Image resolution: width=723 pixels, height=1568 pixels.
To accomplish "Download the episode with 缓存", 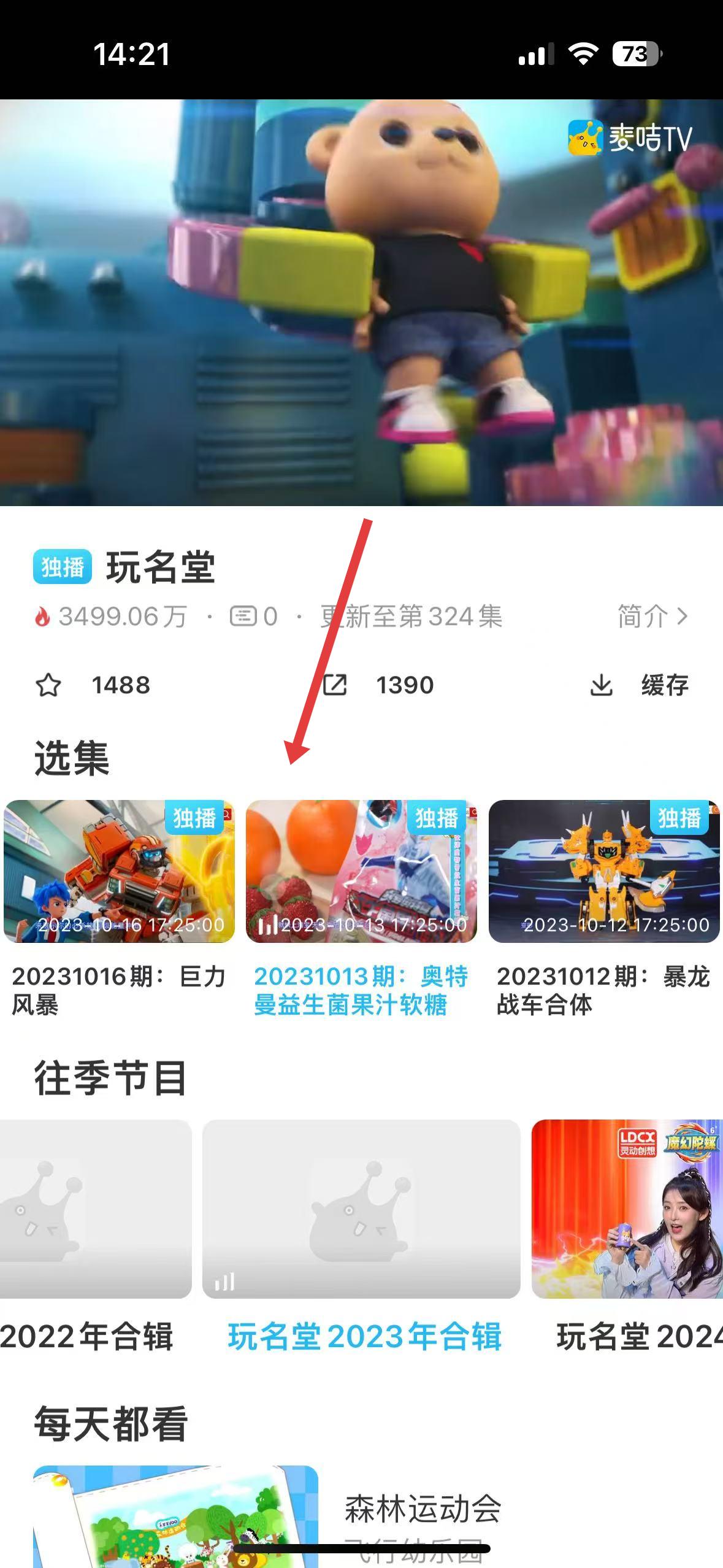I will tap(640, 685).
